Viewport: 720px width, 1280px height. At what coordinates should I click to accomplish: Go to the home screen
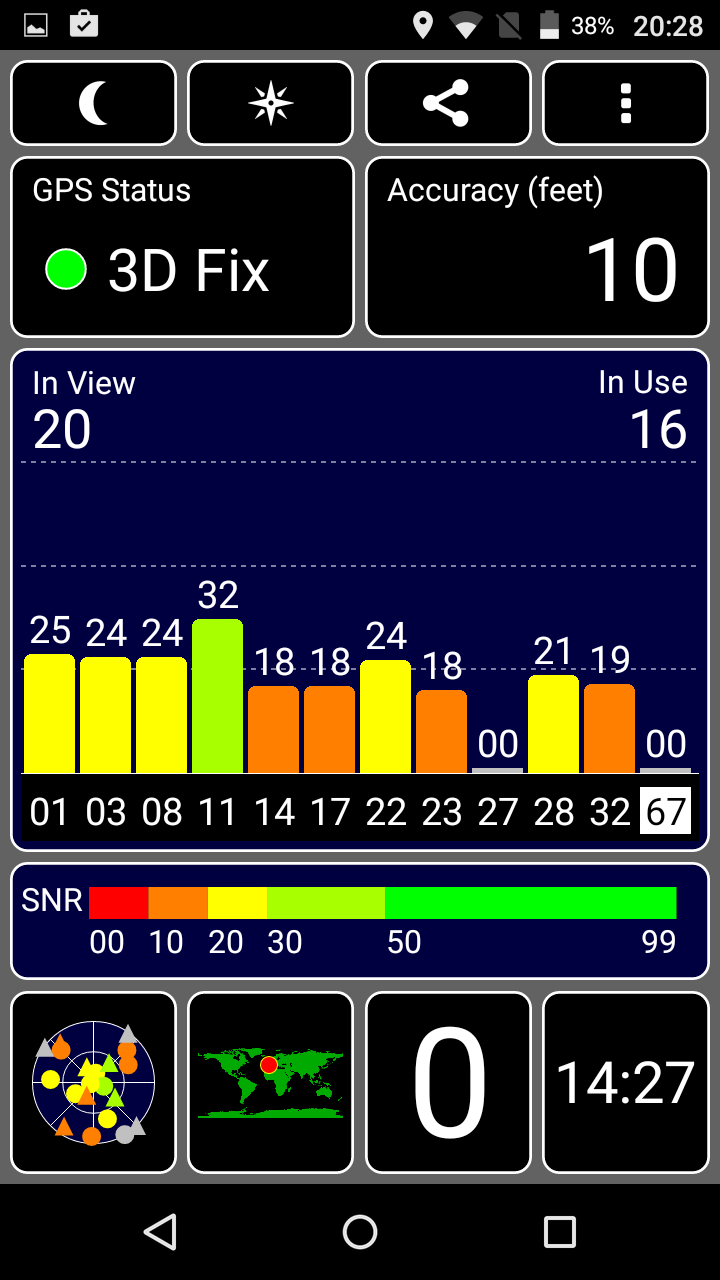[x=360, y=1232]
